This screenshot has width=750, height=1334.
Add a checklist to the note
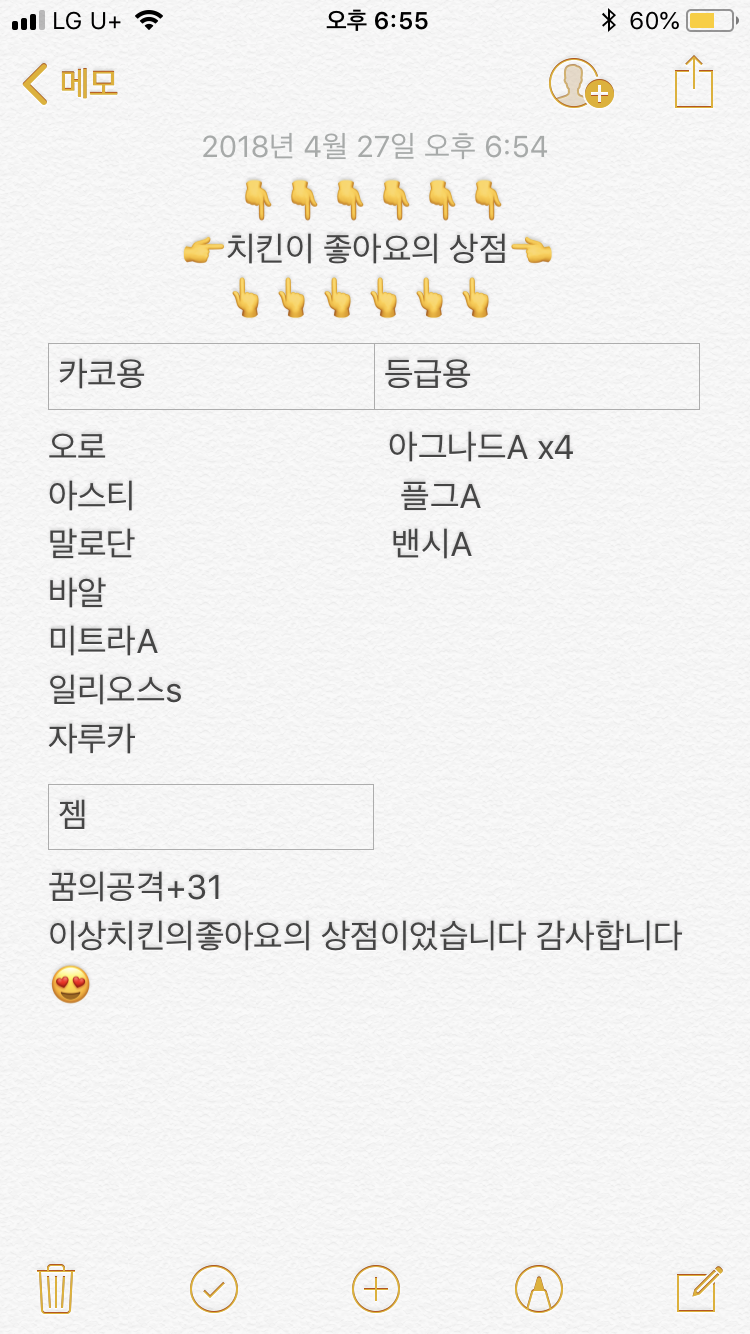coord(214,1288)
